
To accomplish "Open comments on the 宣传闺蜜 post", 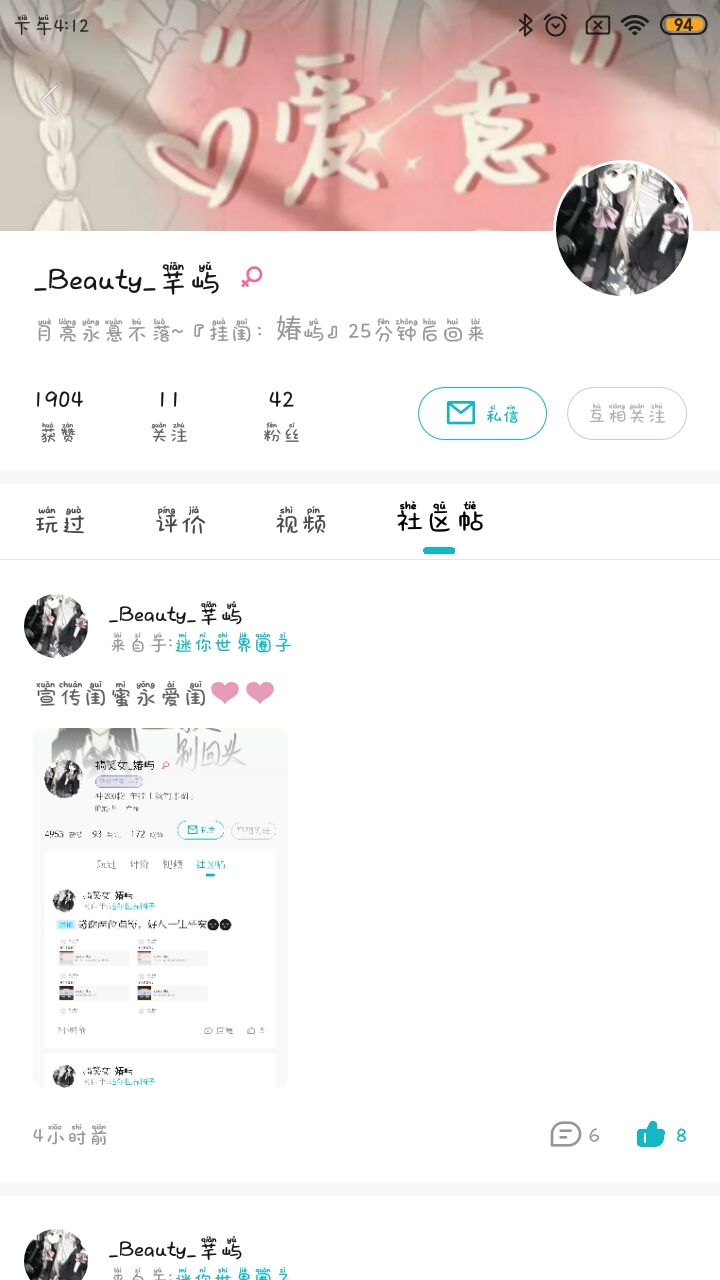I will coord(575,1135).
